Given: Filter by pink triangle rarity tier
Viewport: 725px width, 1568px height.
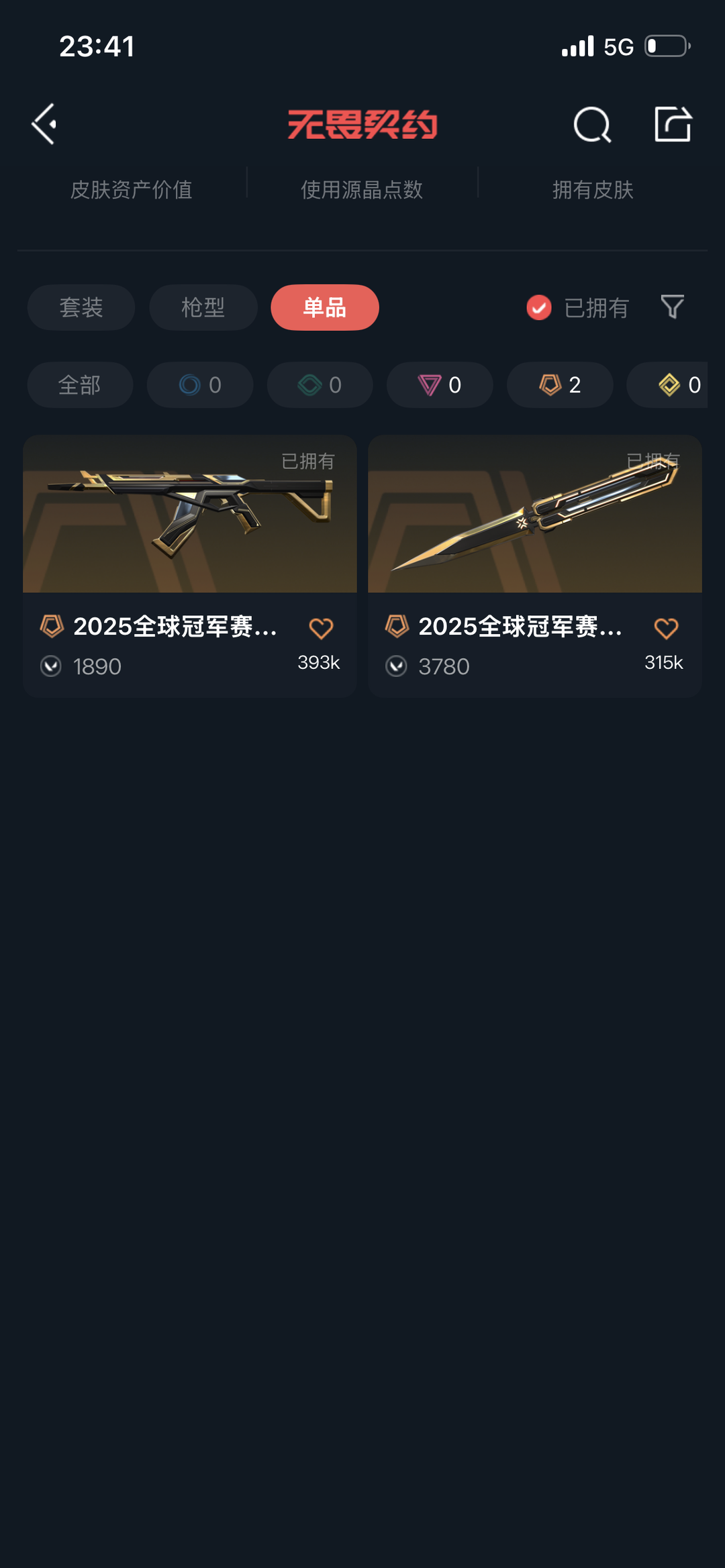Looking at the screenshot, I should pos(440,384).
